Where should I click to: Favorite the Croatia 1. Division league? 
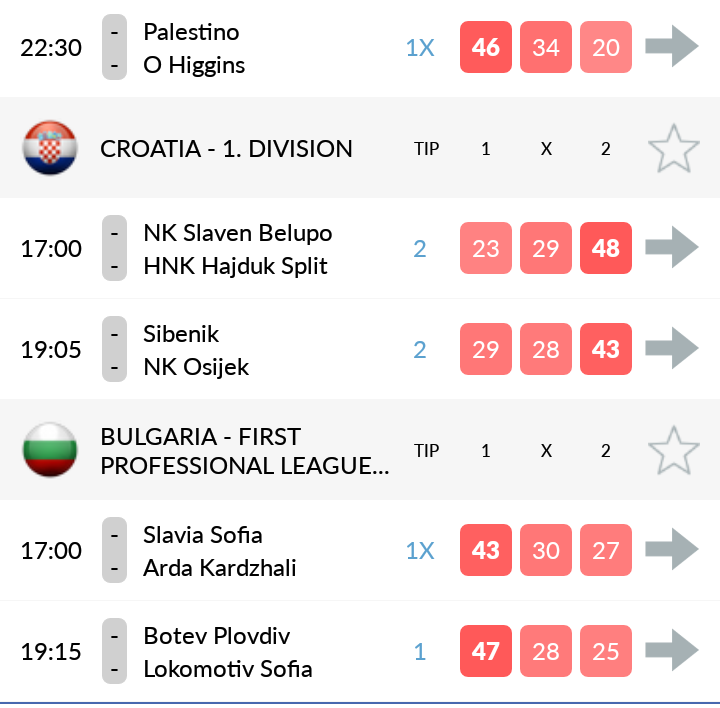(x=673, y=149)
